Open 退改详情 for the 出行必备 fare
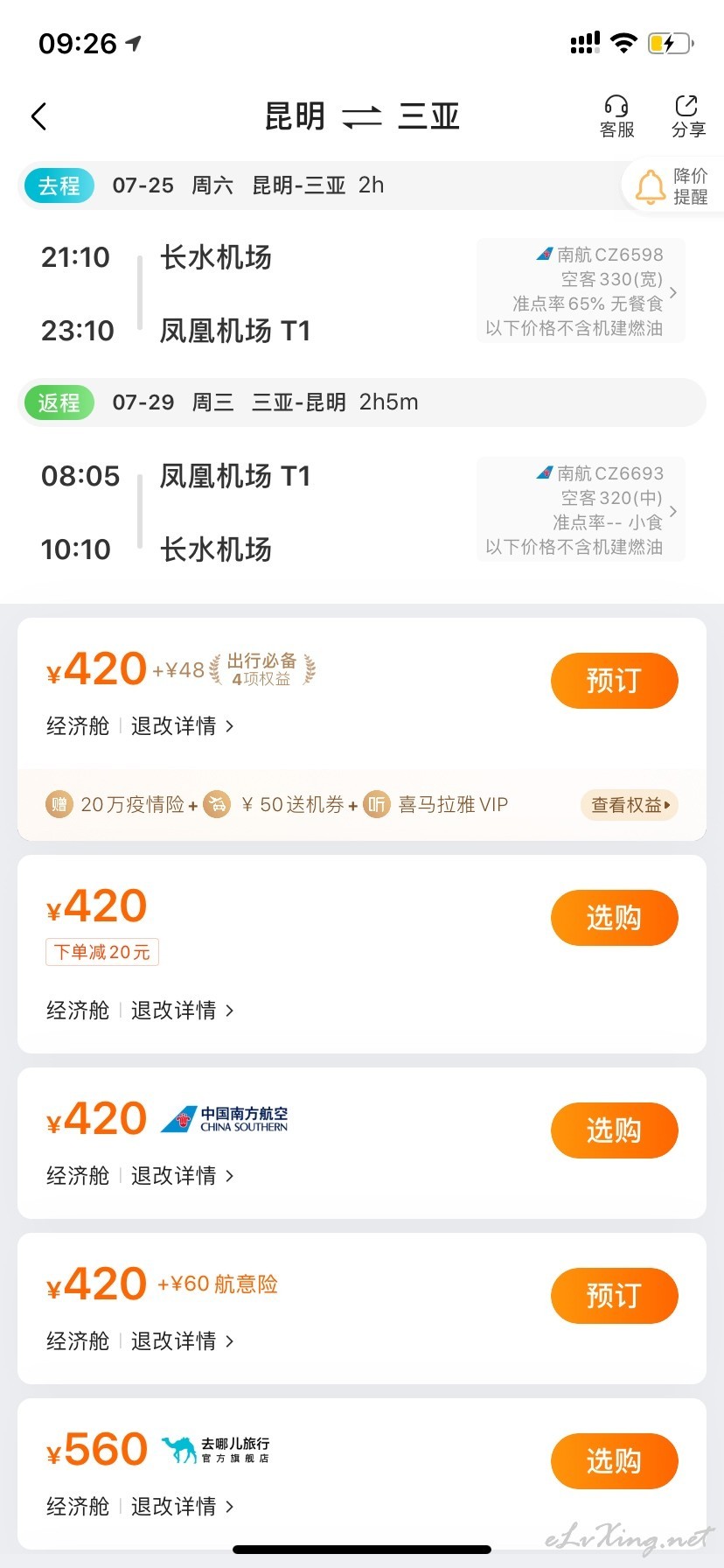Image resolution: width=724 pixels, height=1568 pixels. click(182, 726)
